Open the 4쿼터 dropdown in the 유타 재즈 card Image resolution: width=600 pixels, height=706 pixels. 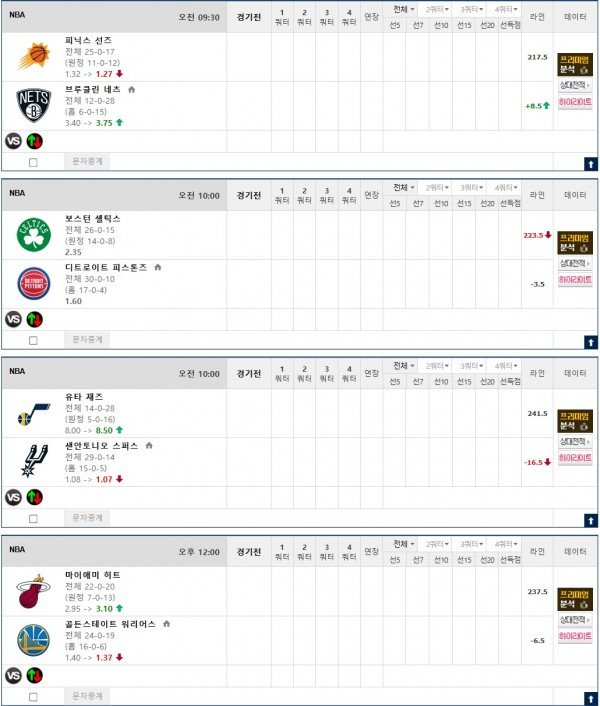pos(507,366)
